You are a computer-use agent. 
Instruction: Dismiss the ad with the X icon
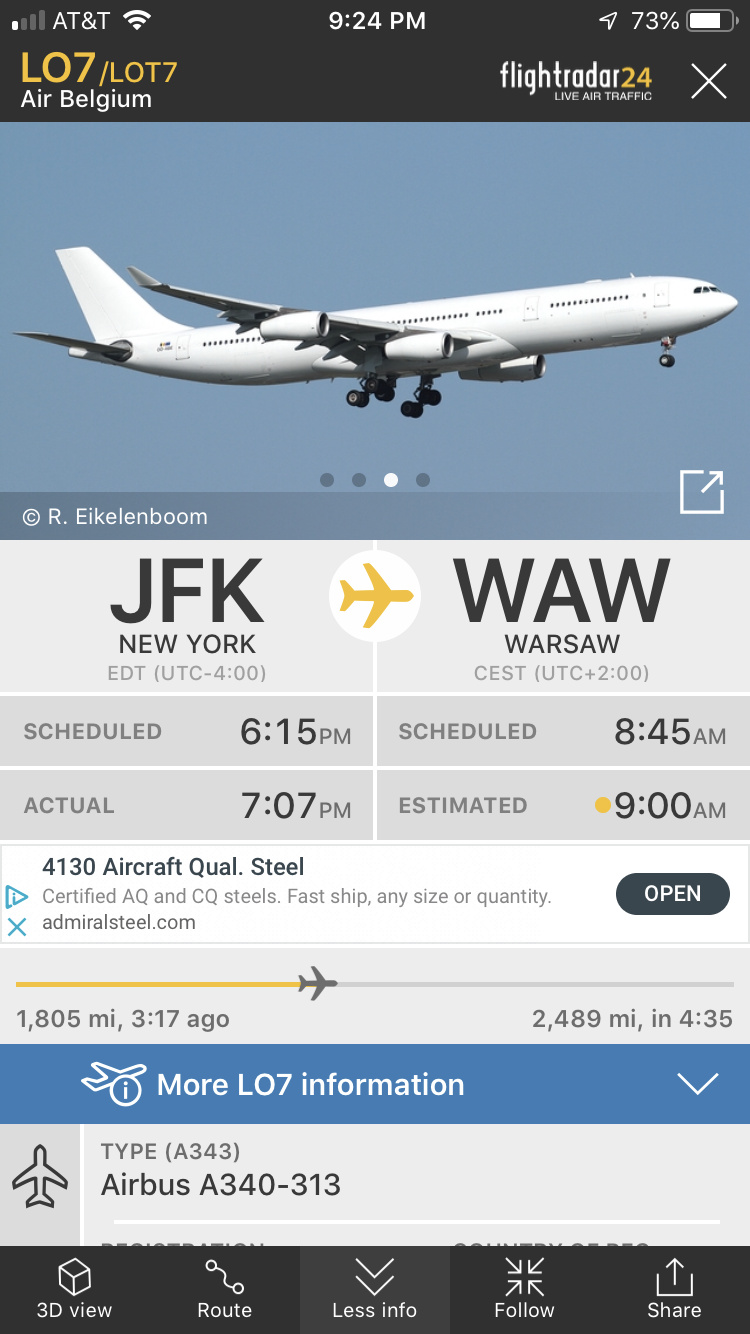click(17, 927)
